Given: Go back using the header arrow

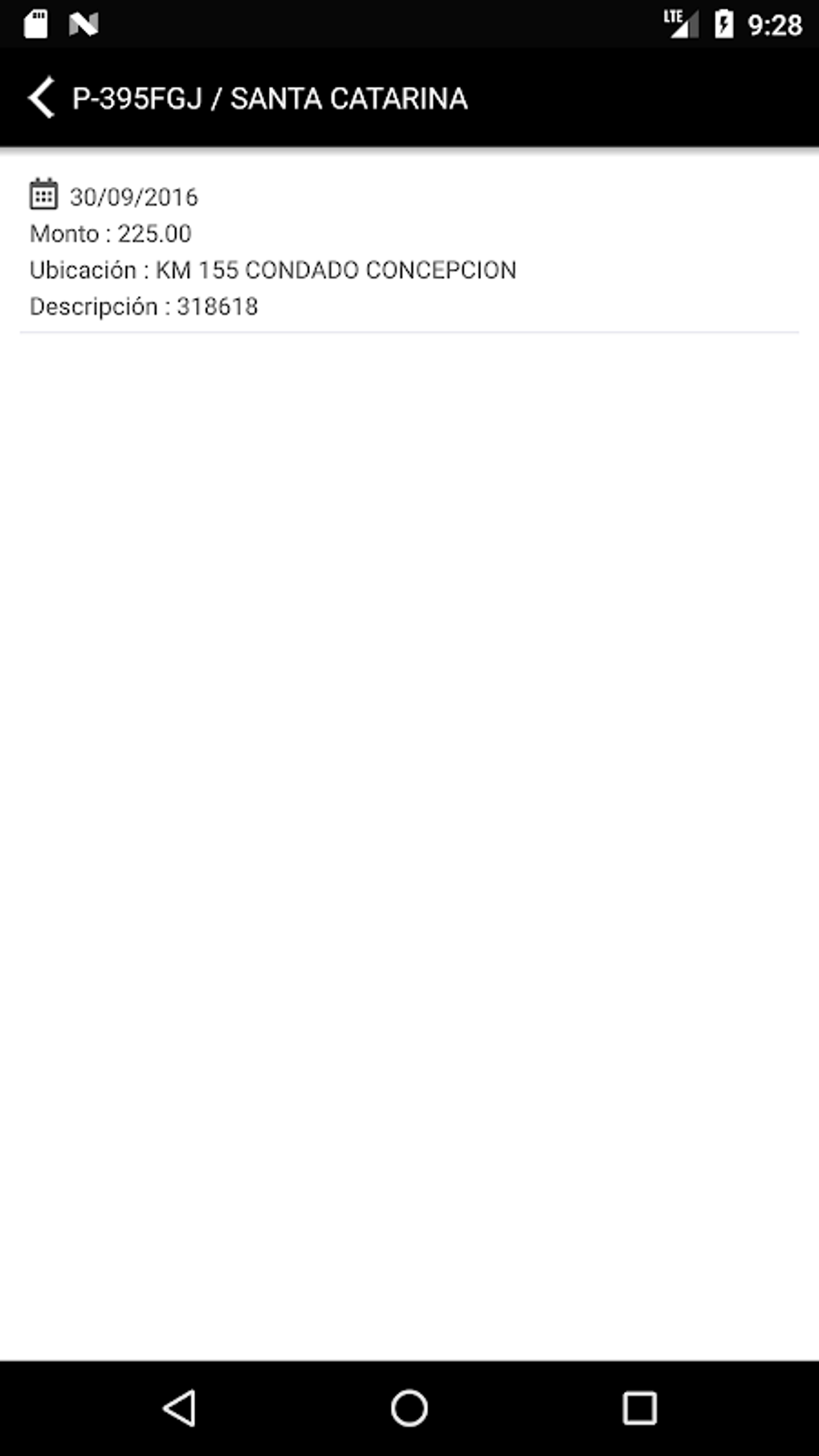Looking at the screenshot, I should 42,98.
